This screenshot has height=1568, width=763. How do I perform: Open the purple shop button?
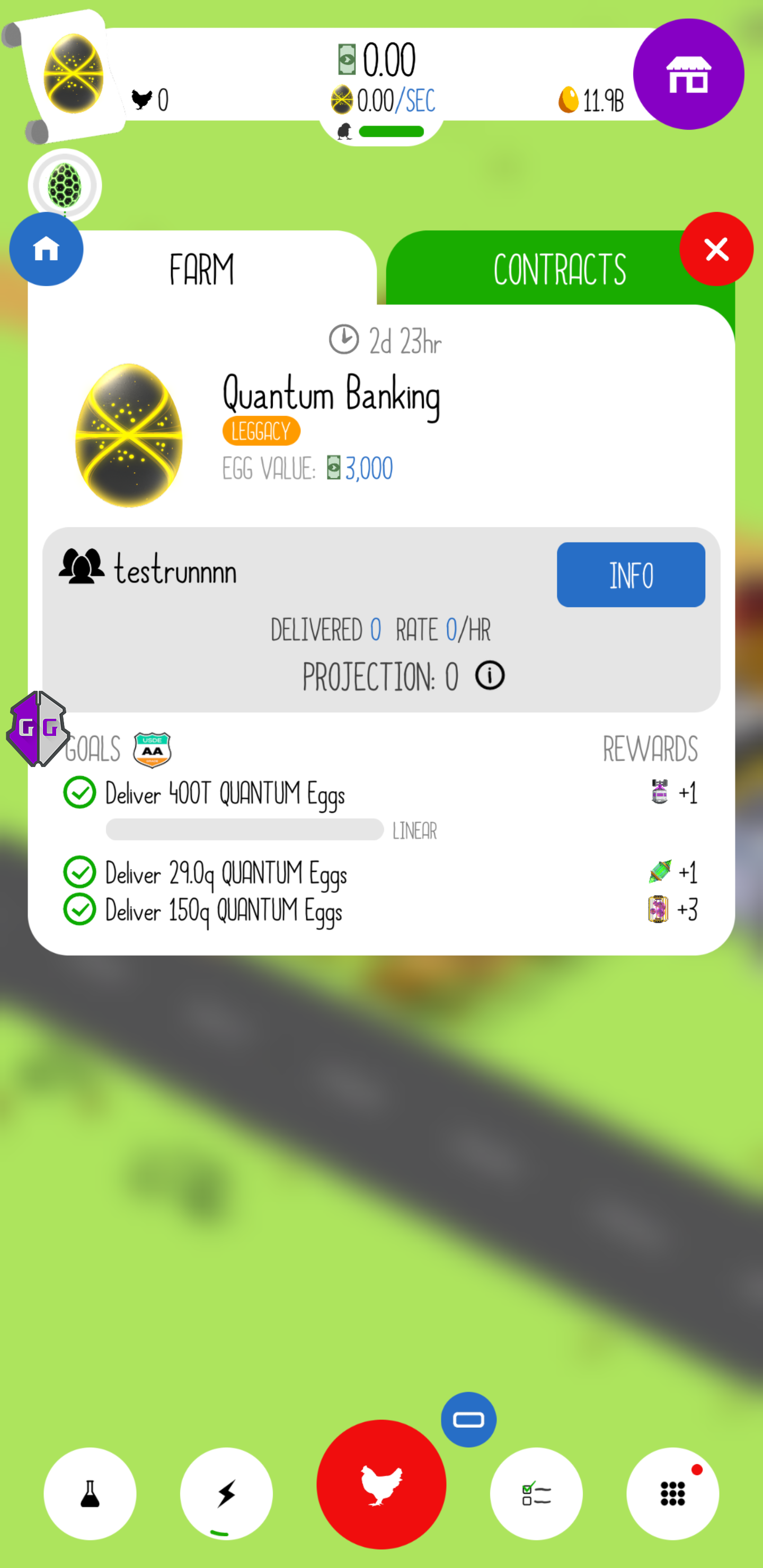tap(688, 74)
